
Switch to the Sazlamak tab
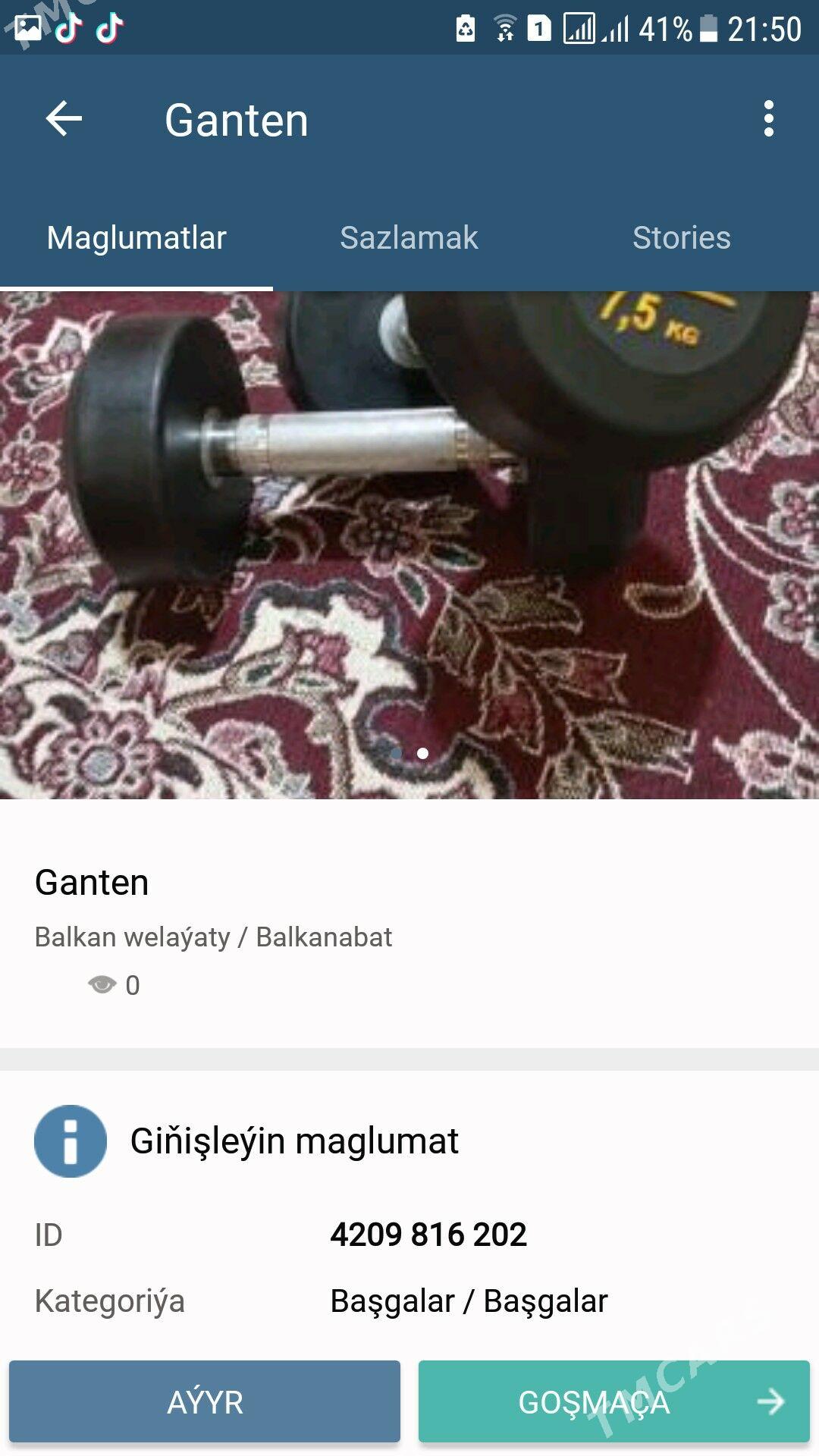(409, 238)
